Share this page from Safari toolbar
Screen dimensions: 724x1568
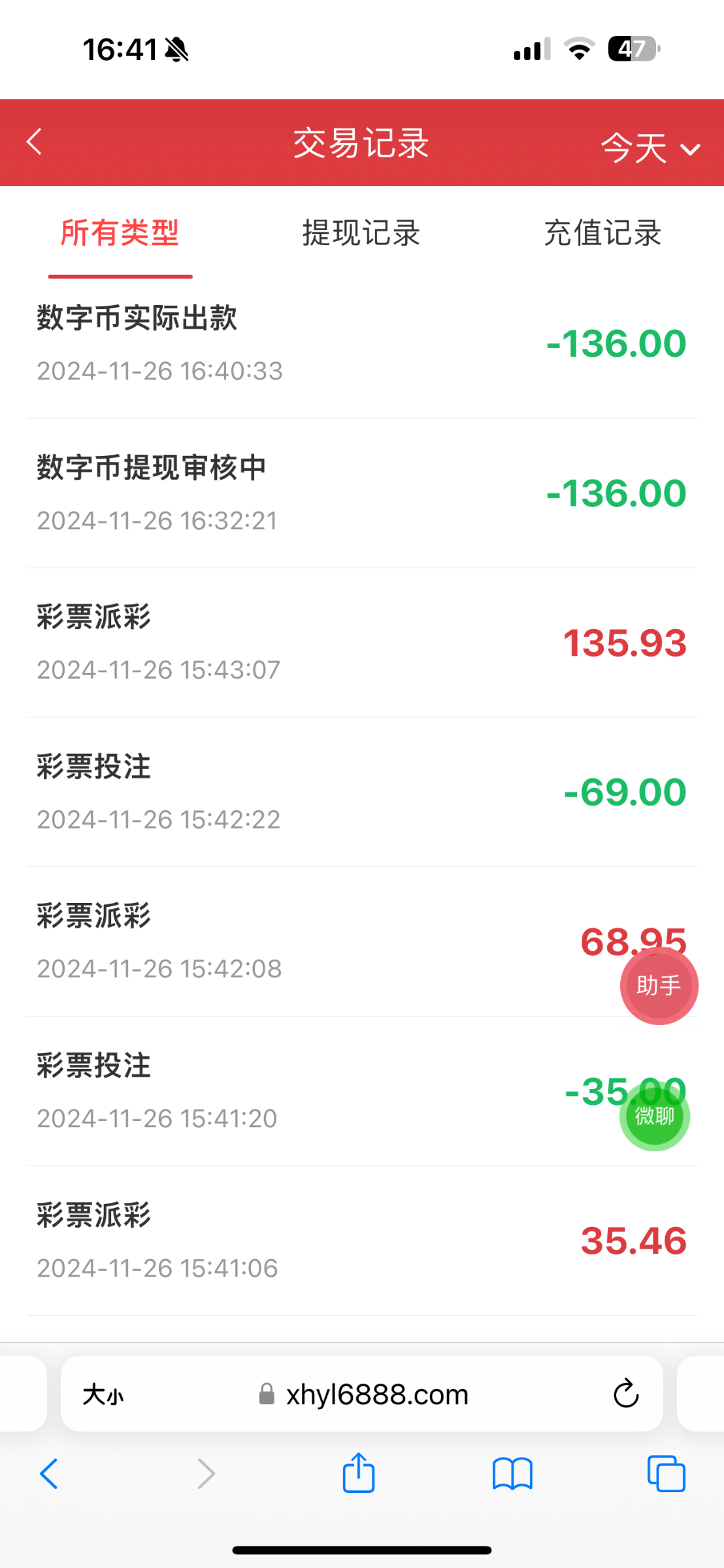click(x=359, y=1473)
